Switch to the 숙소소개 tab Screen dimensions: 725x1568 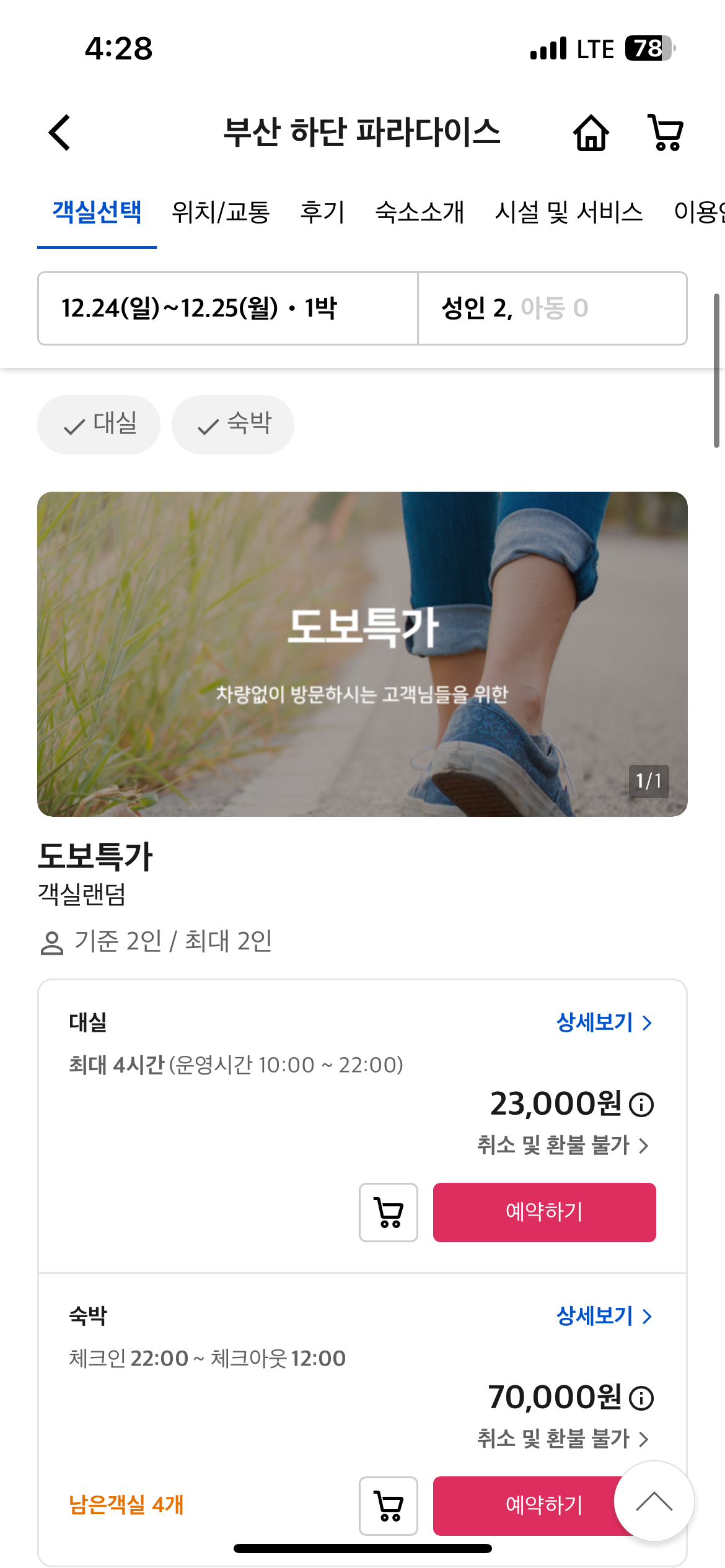(x=420, y=212)
